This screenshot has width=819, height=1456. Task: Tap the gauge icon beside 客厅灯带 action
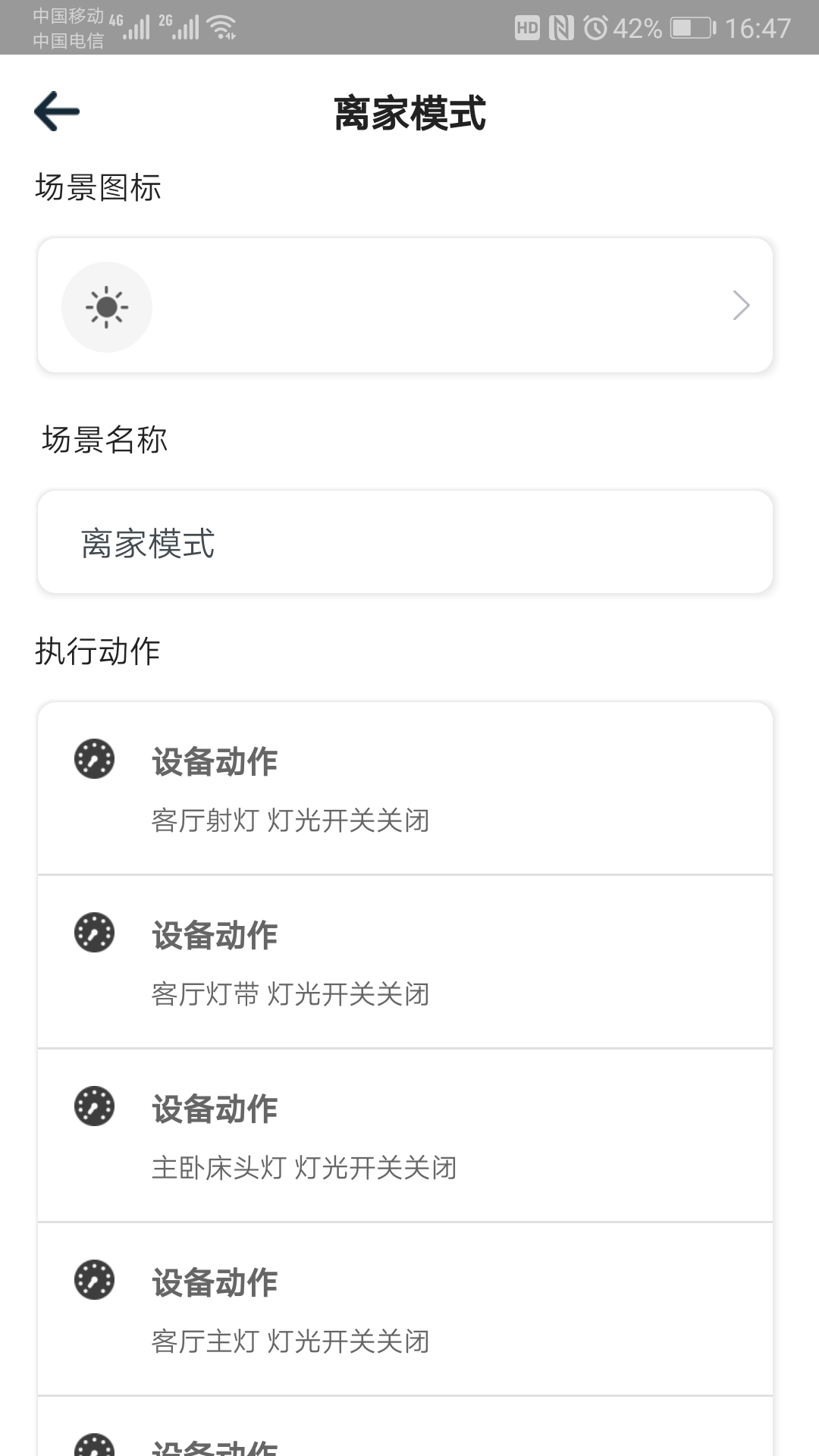coord(94,934)
